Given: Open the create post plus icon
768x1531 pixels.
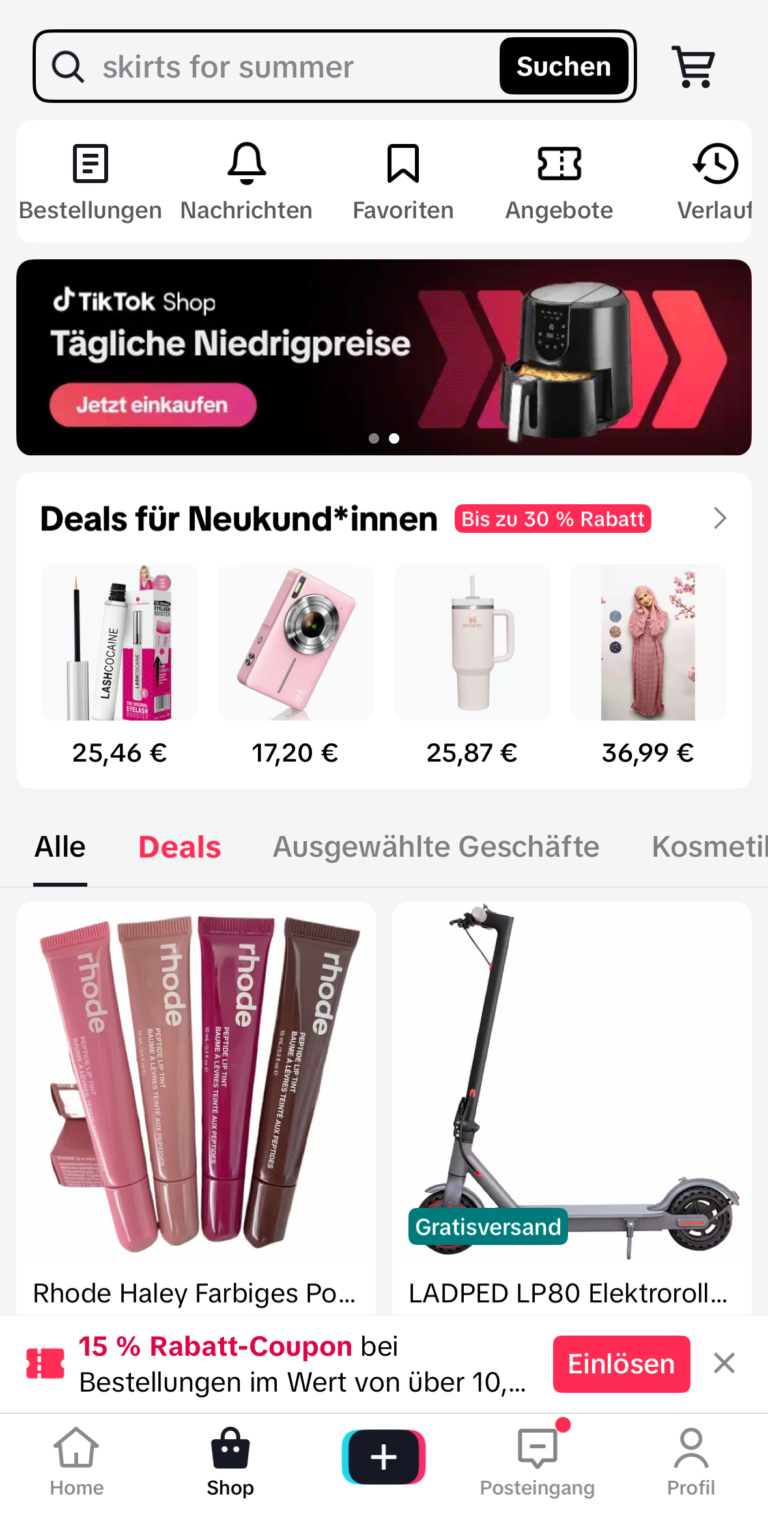Looking at the screenshot, I should pos(384,1459).
